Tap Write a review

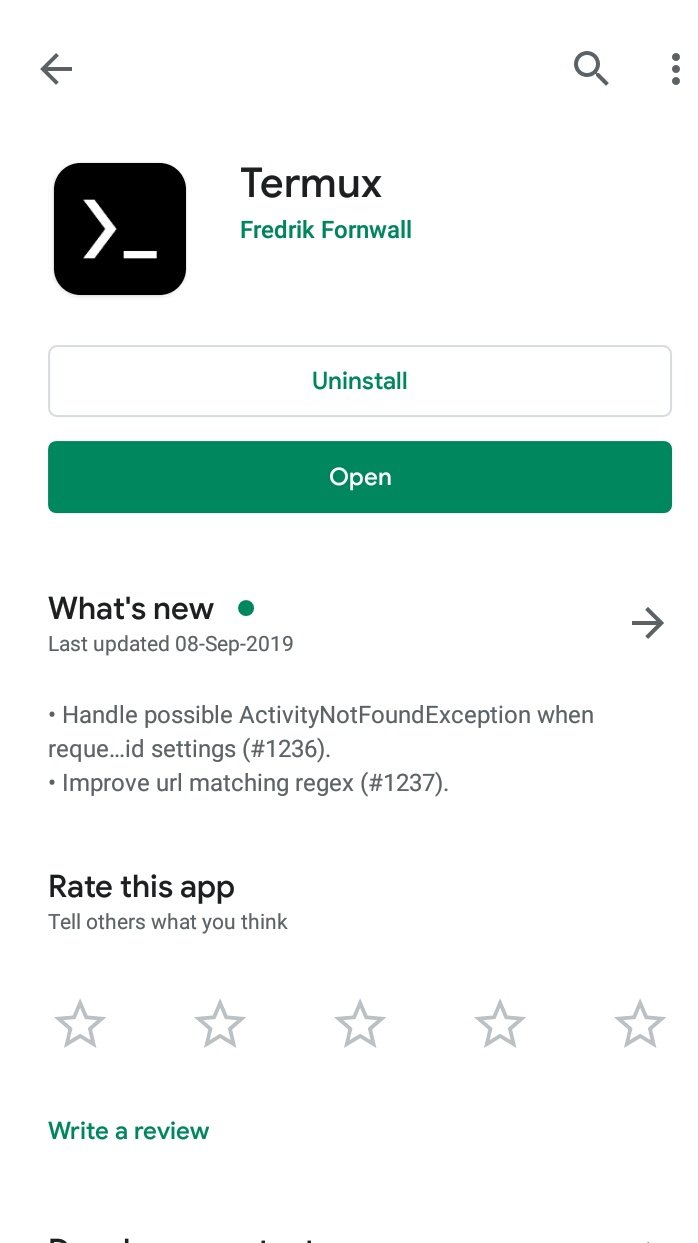pos(129,1131)
